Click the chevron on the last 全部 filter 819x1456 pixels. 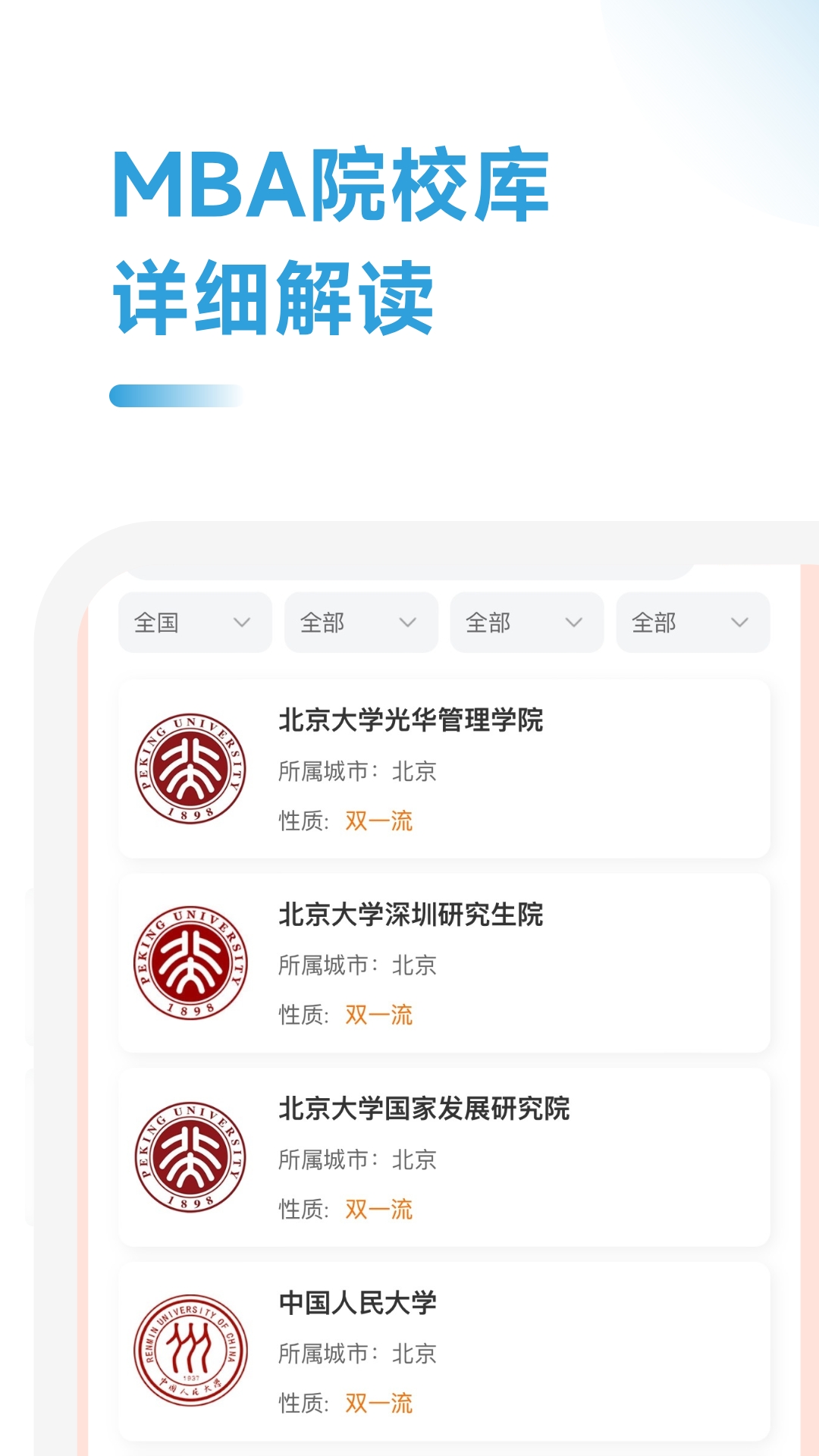(739, 623)
